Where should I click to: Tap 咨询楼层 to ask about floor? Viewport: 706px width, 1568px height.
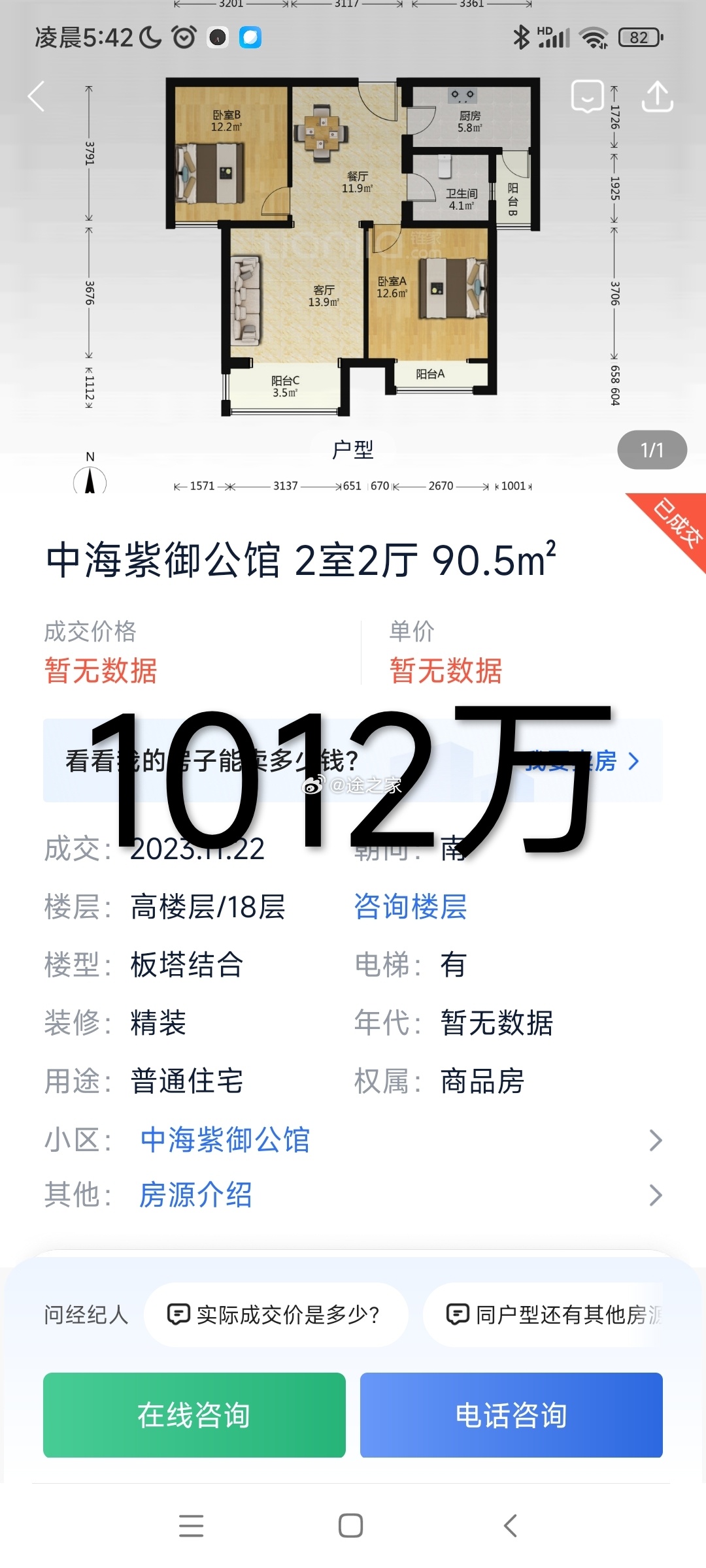411,907
